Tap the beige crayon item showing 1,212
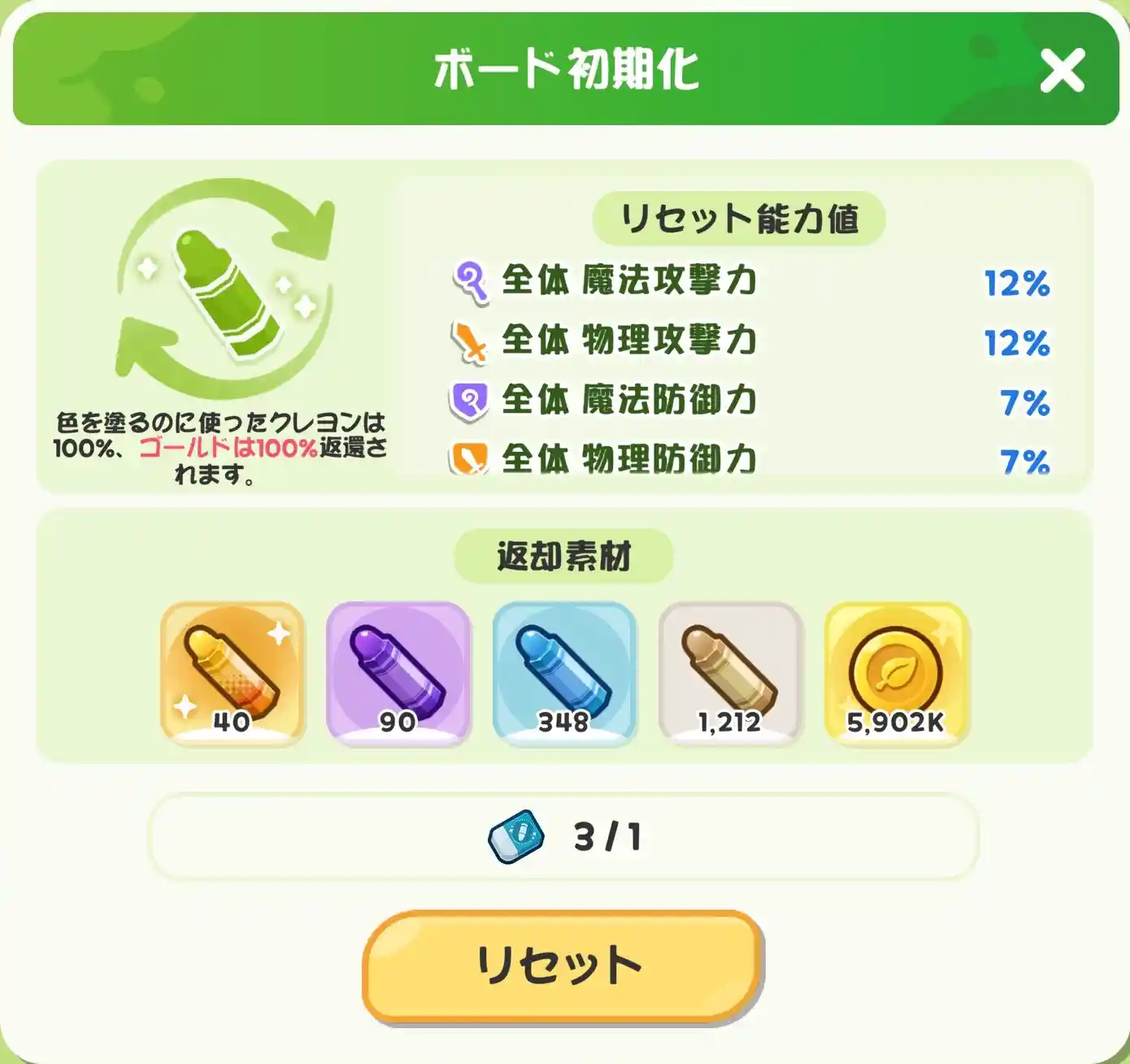This screenshot has height=1064, width=1130. point(730,672)
